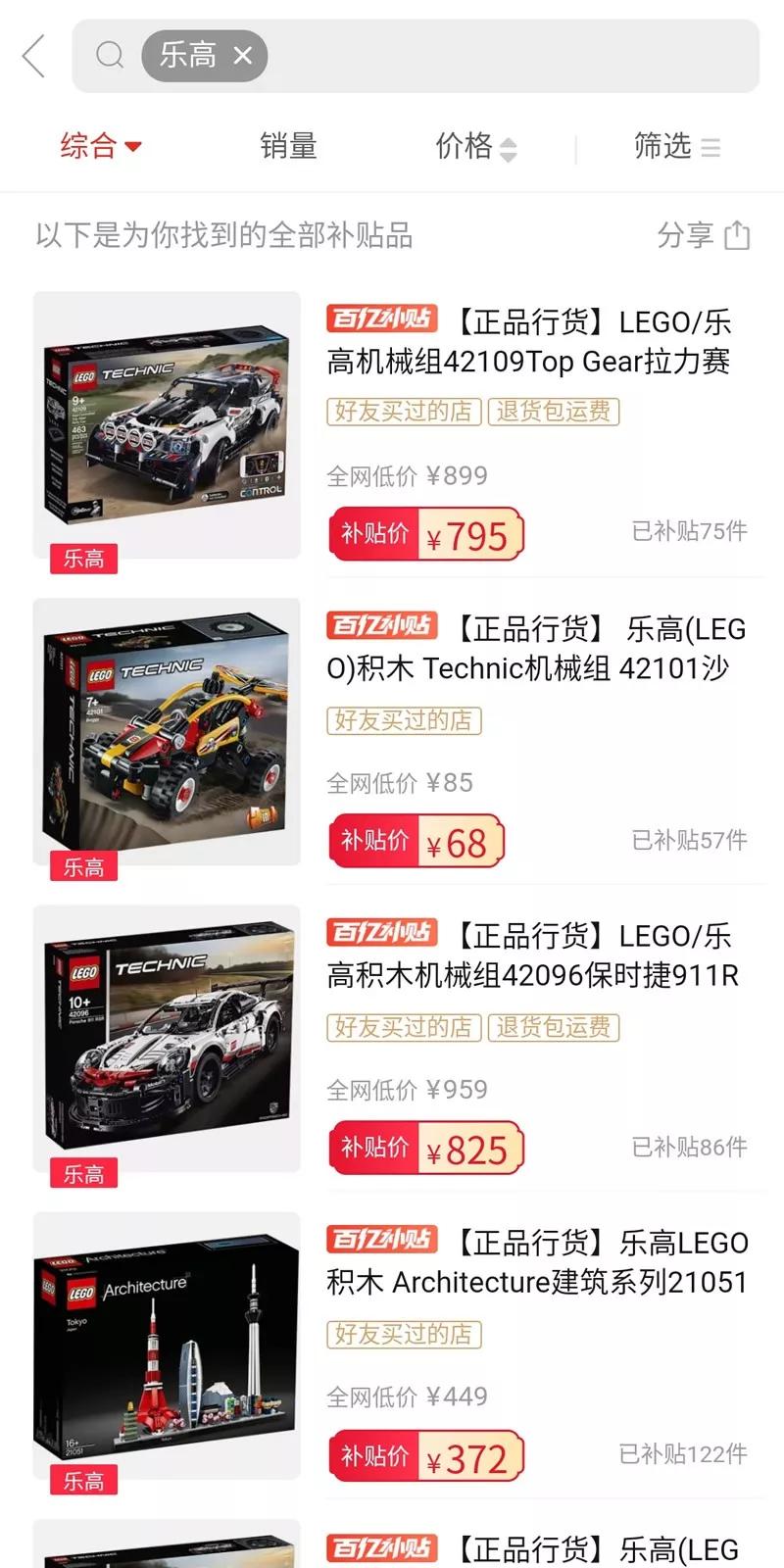The height and width of the screenshot is (1568, 784).
Task: Click the back arrow at top left
Action: 33,56
